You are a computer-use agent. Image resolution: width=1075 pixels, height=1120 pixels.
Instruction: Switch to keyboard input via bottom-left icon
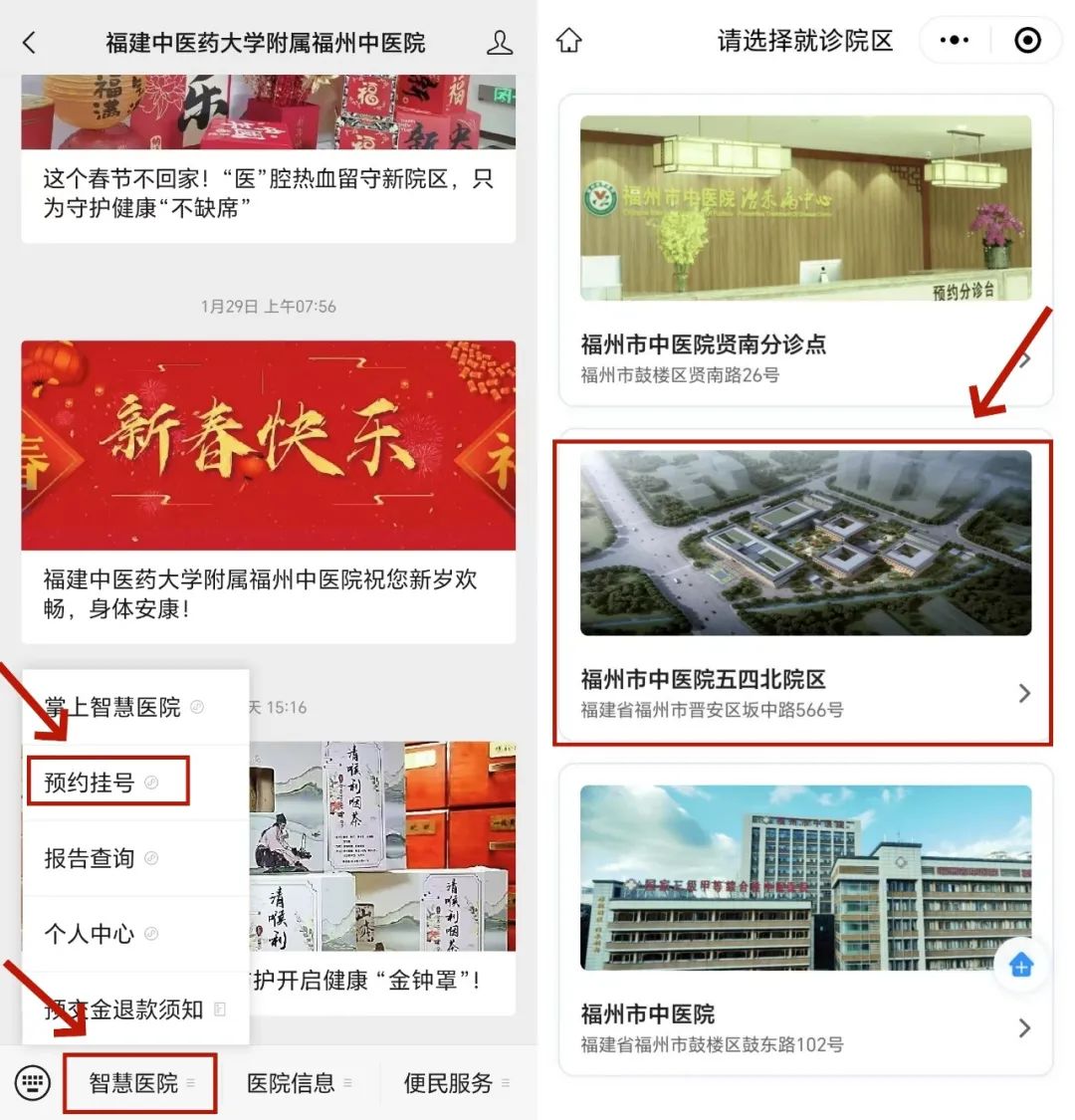(x=33, y=1083)
